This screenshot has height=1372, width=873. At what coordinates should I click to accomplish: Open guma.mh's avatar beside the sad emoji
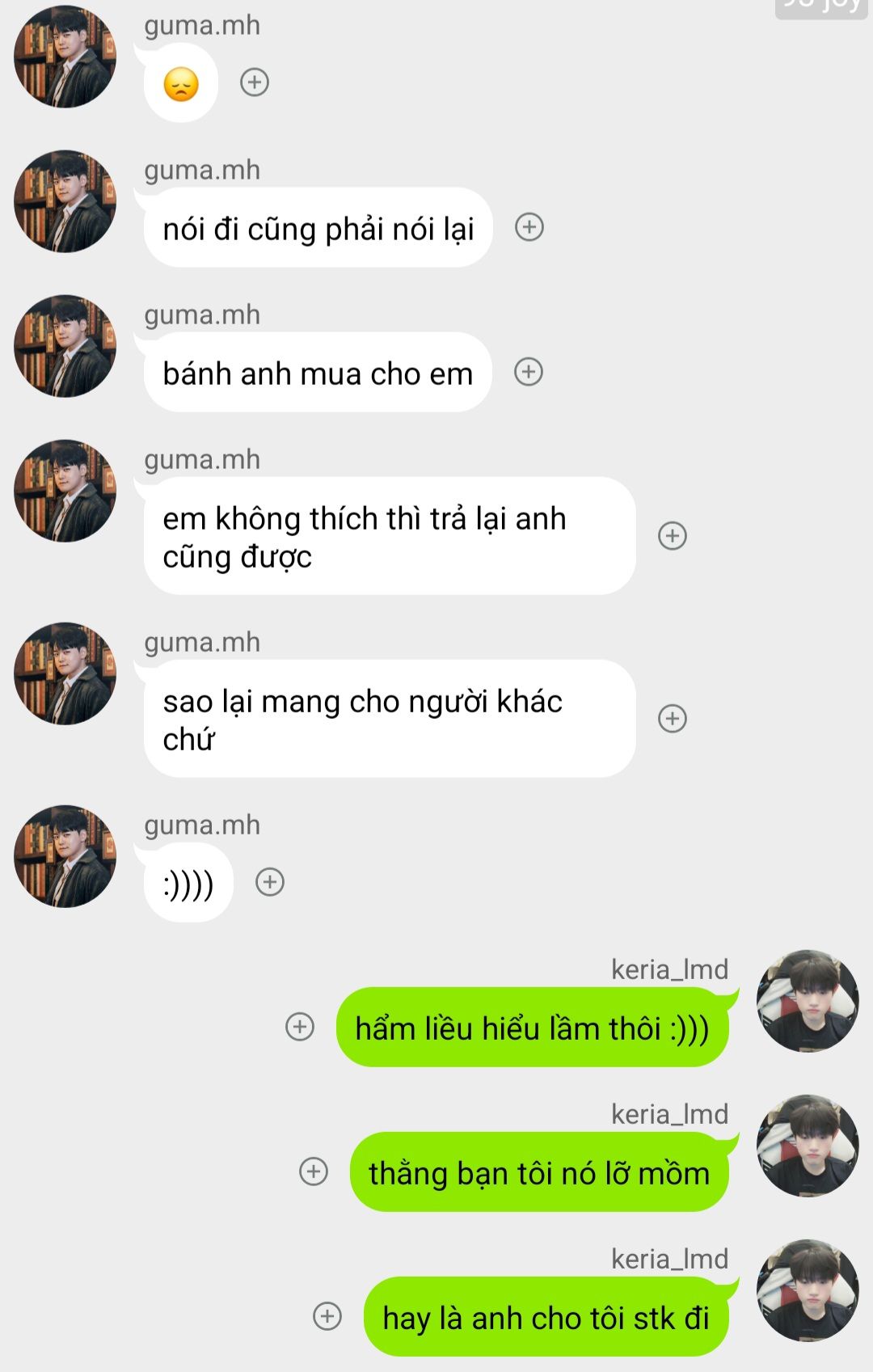coord(65,57)
